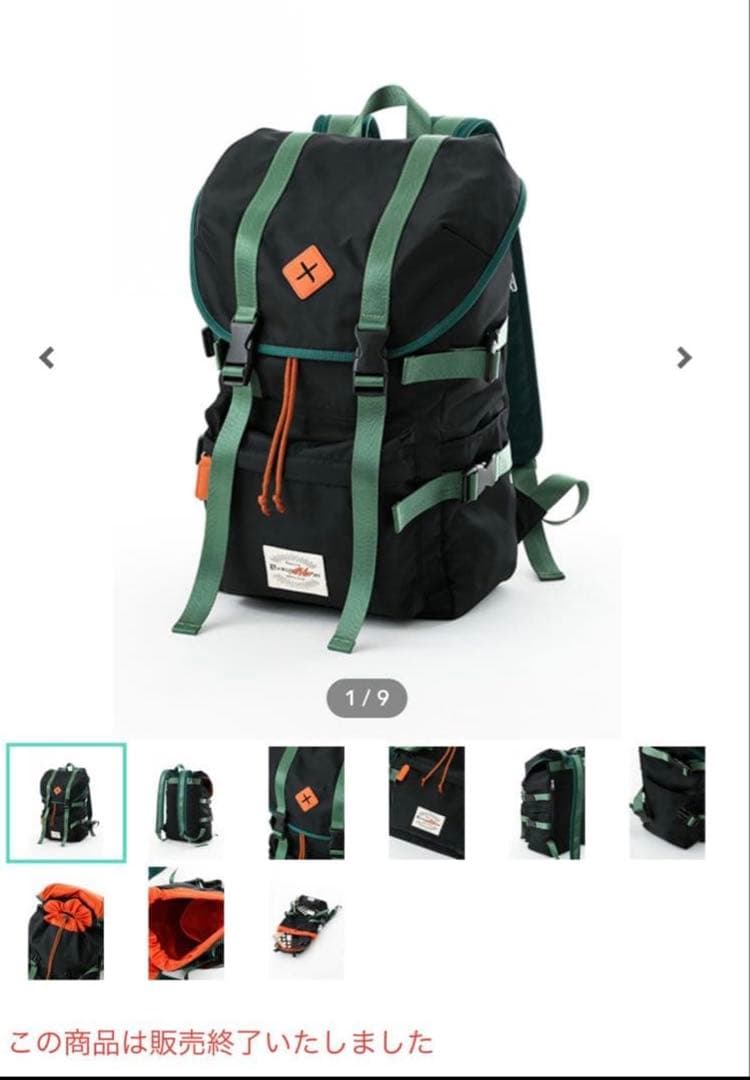The width and height of the screenshot is (750, 1080).
Task: Advance to the next product image
Action: pos(684,358)
